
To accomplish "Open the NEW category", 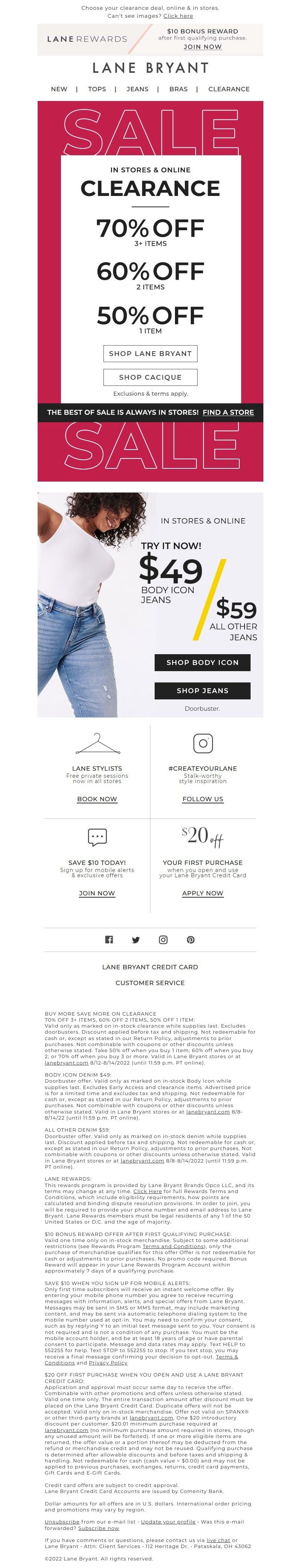I will 59,89.
